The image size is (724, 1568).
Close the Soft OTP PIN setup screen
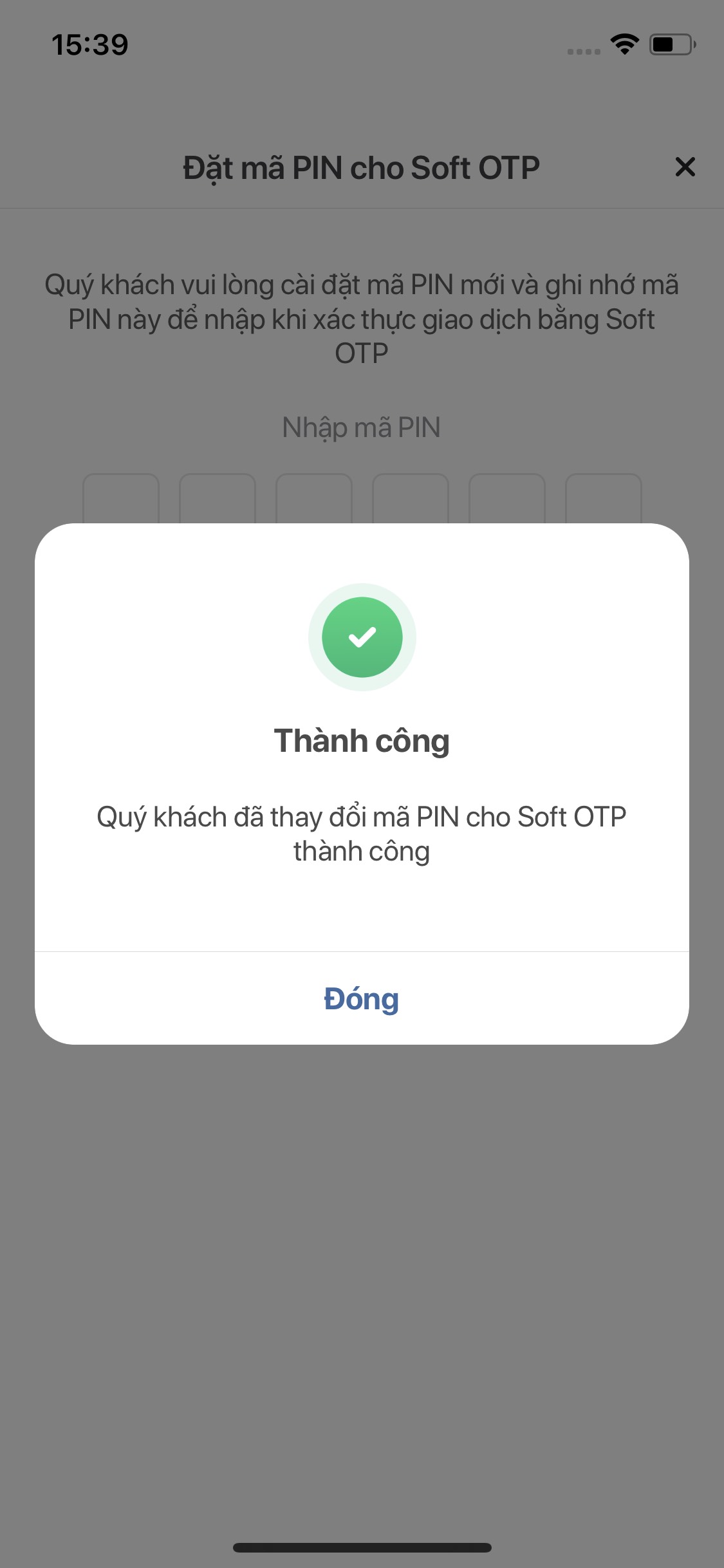[x=685, y=167]
